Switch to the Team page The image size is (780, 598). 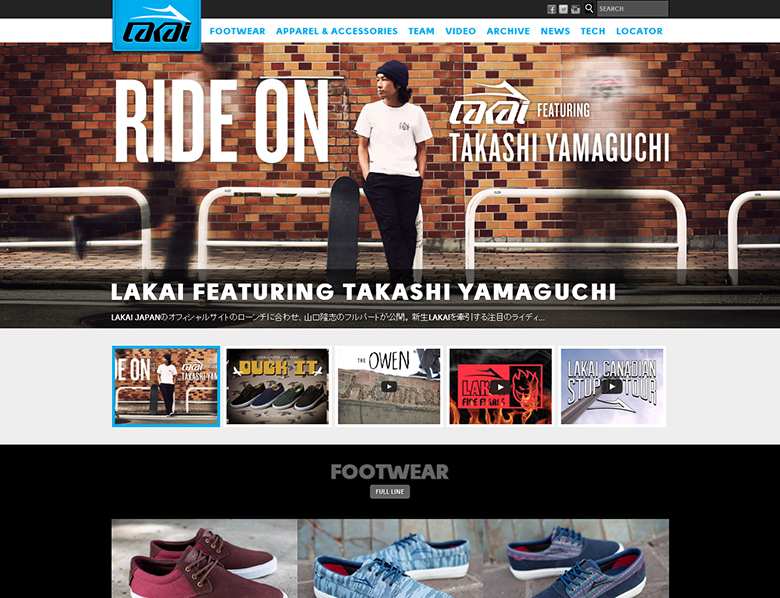421,31
